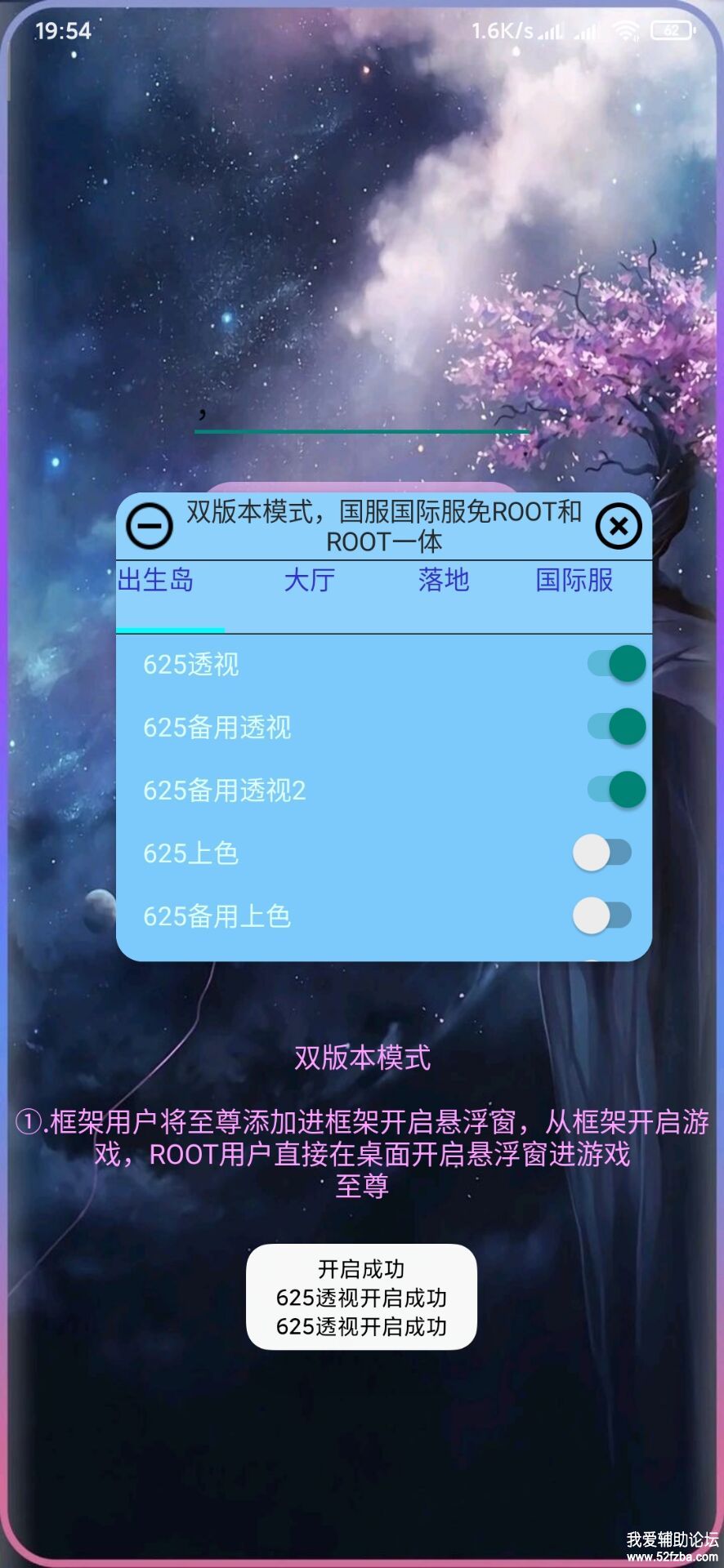Disable the 625备用透视 switch
This screenshot has height=1568, width=724.
point(616,727)
